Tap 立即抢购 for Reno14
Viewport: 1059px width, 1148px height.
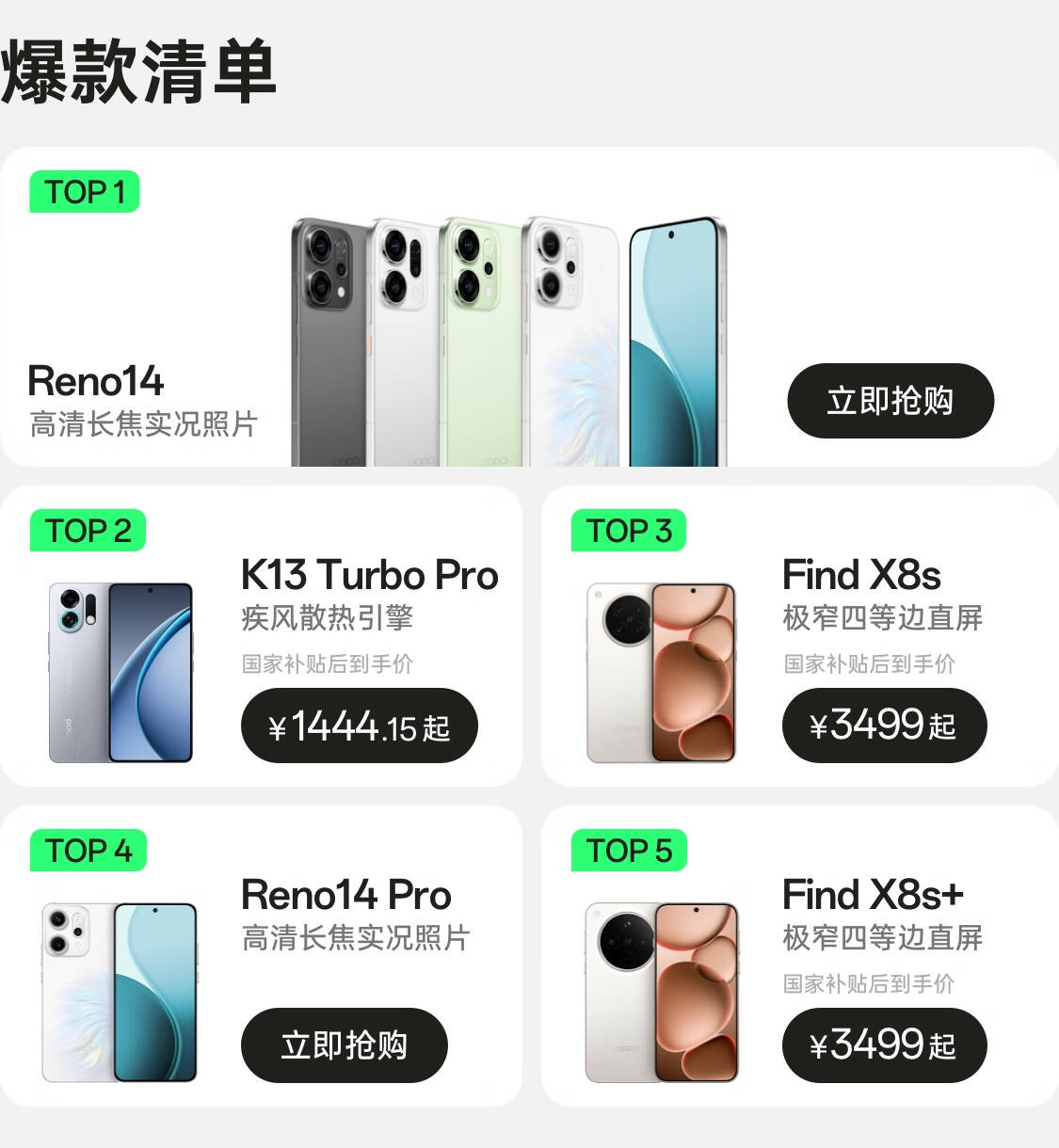[x=890, y=401]
